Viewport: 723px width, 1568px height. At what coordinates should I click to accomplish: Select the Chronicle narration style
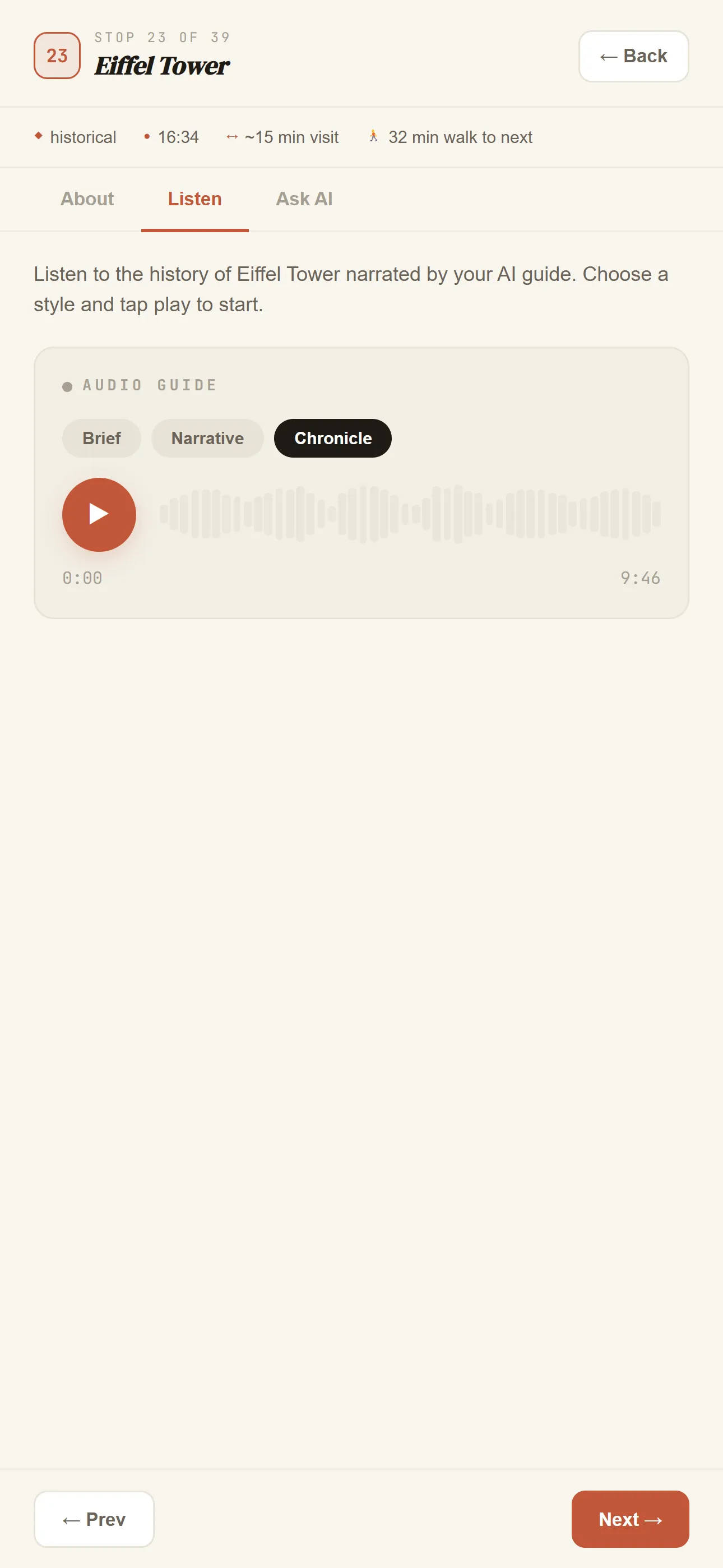[x=332, y=437]
